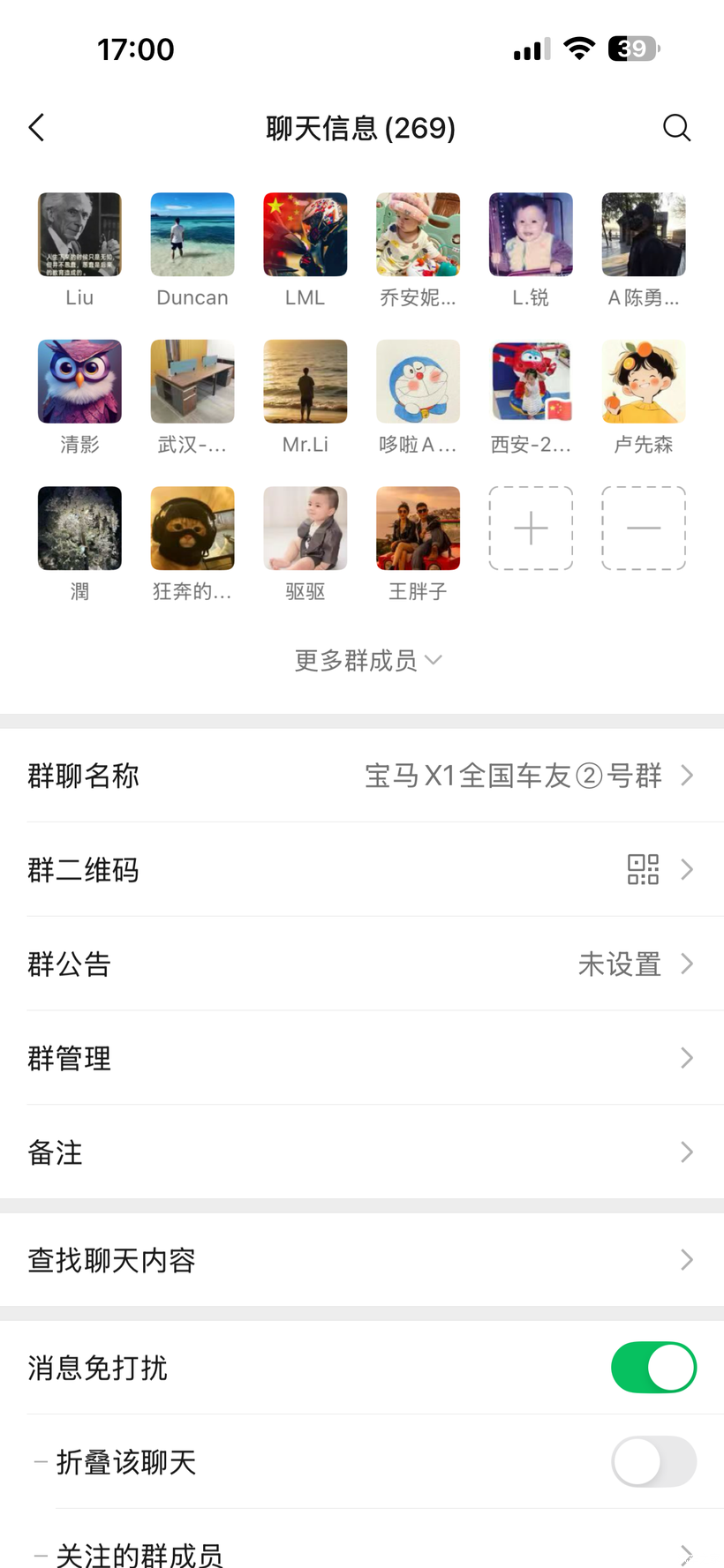Open 群聊名称 setting
The width and height of the screenshot is (724, 1568).
tap(362, 776)
